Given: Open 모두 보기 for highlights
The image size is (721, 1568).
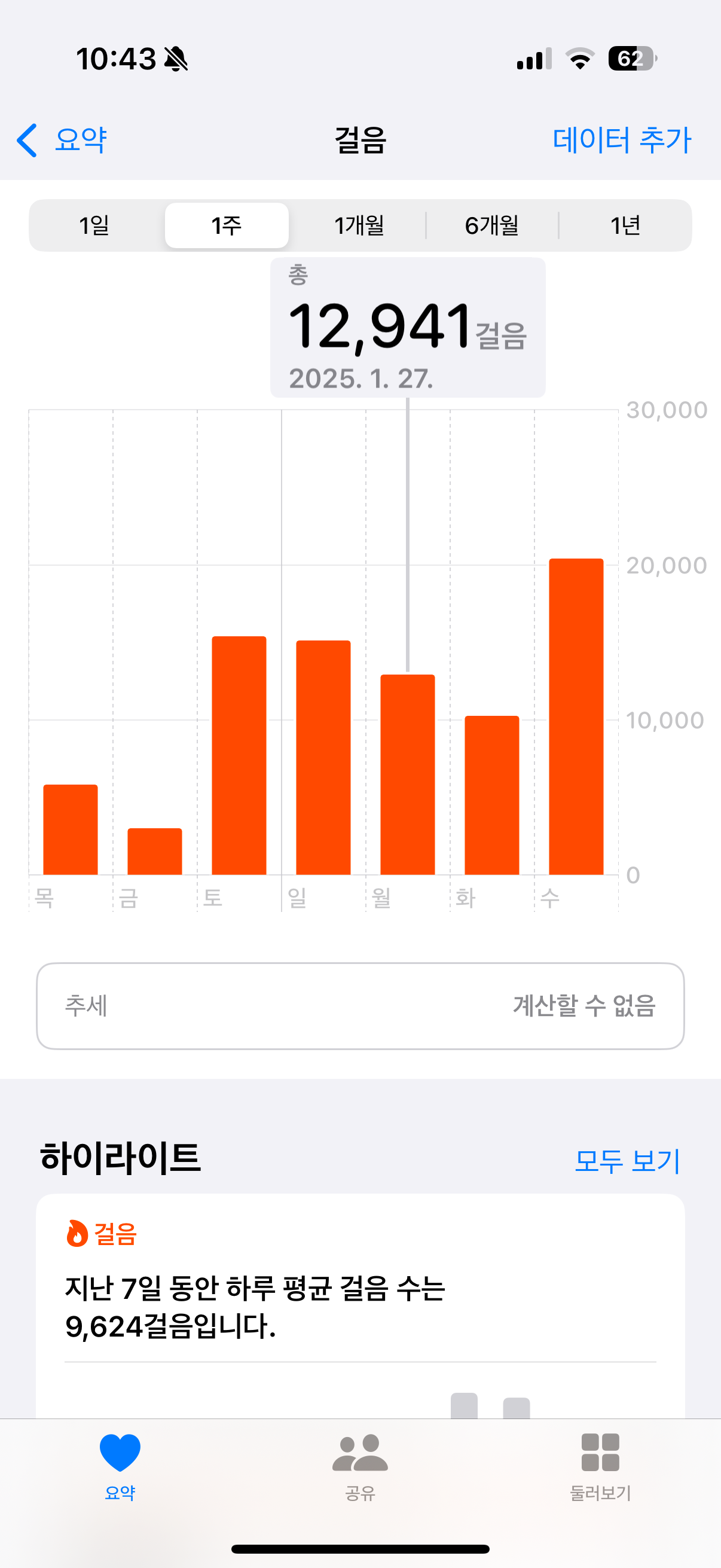Looking at the screenshot, I should click(x=627, y=1161).
